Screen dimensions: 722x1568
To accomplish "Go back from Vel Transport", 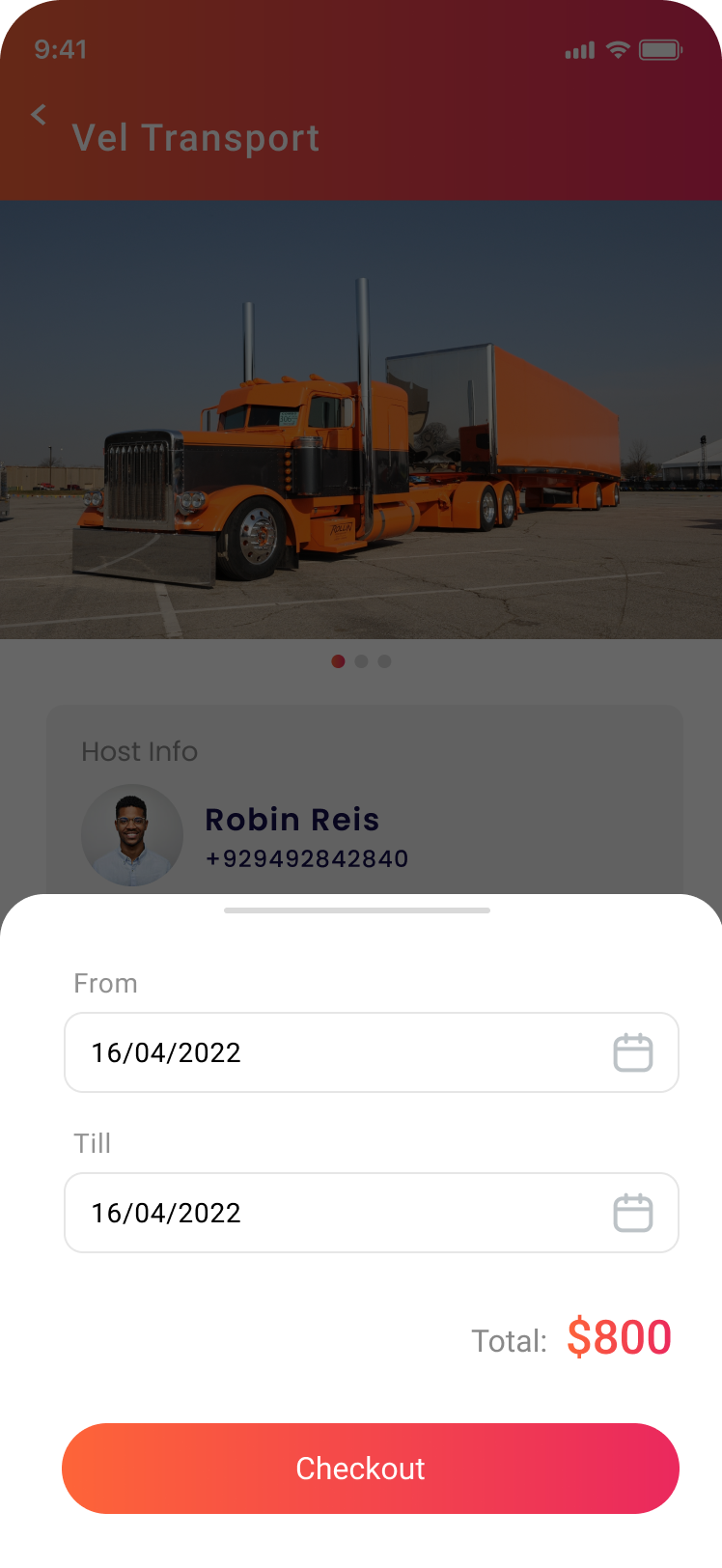I will click(x=39, y=115).
